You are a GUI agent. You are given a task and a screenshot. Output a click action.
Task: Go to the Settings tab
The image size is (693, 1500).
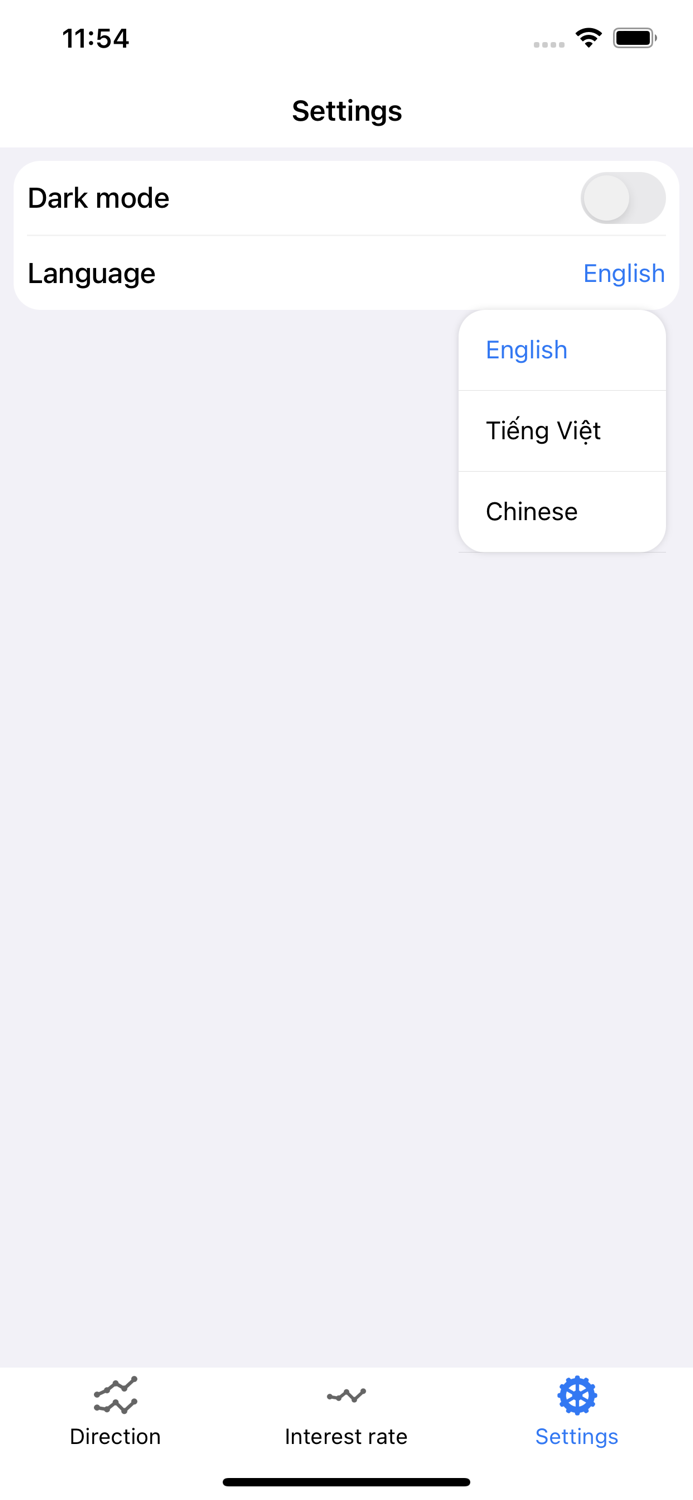577,1411
